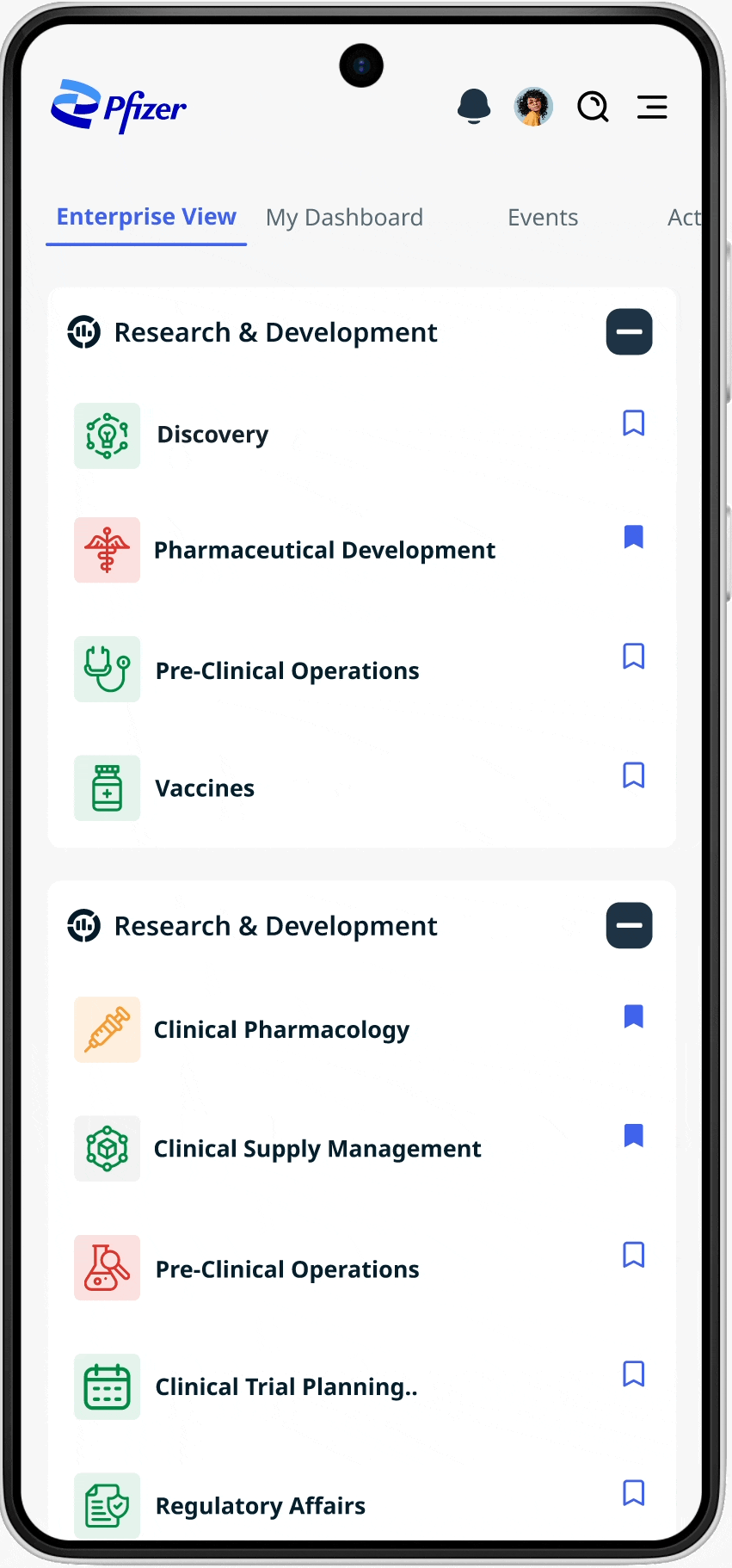Select the Discovery department icon
This screenshot has width=732, height=1568.
[107, 435]
